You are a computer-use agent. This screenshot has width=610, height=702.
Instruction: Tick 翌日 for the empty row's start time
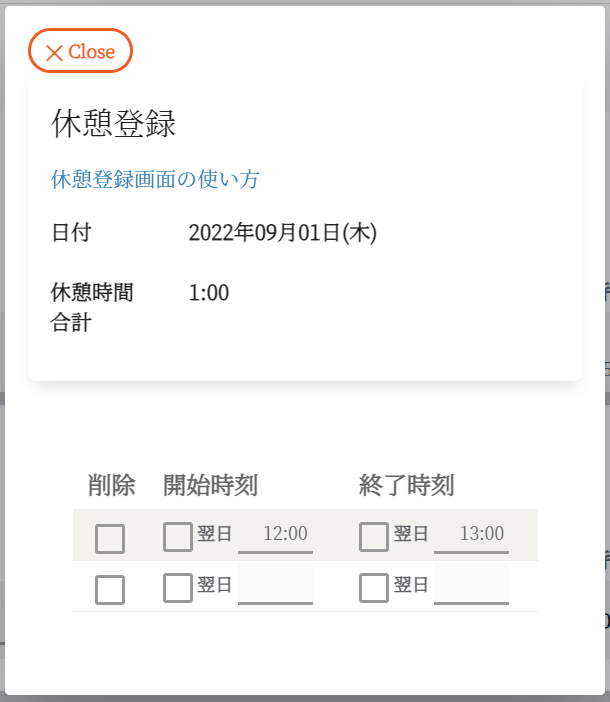tap(178, 587)
